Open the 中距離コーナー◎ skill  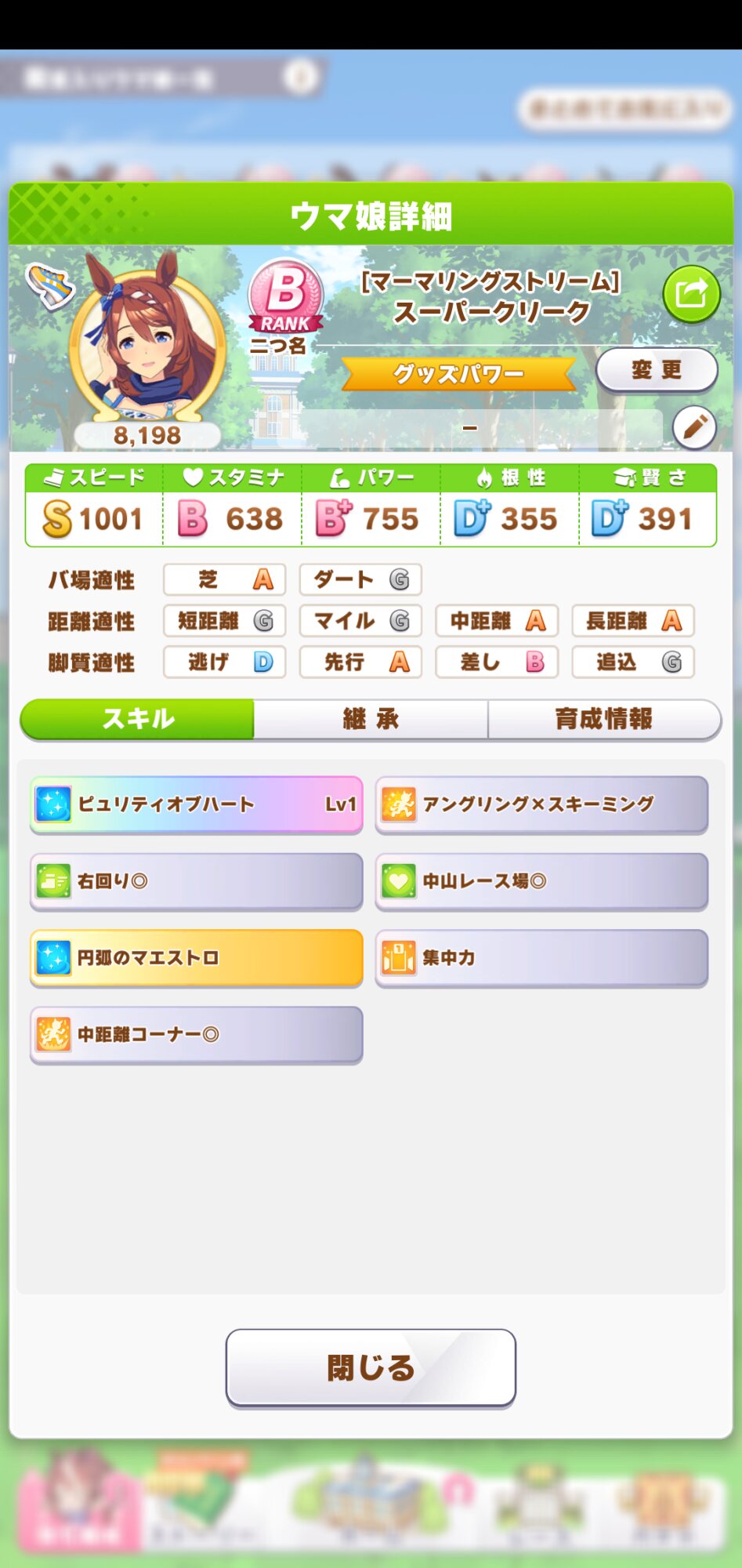[x=197, y=1035]
